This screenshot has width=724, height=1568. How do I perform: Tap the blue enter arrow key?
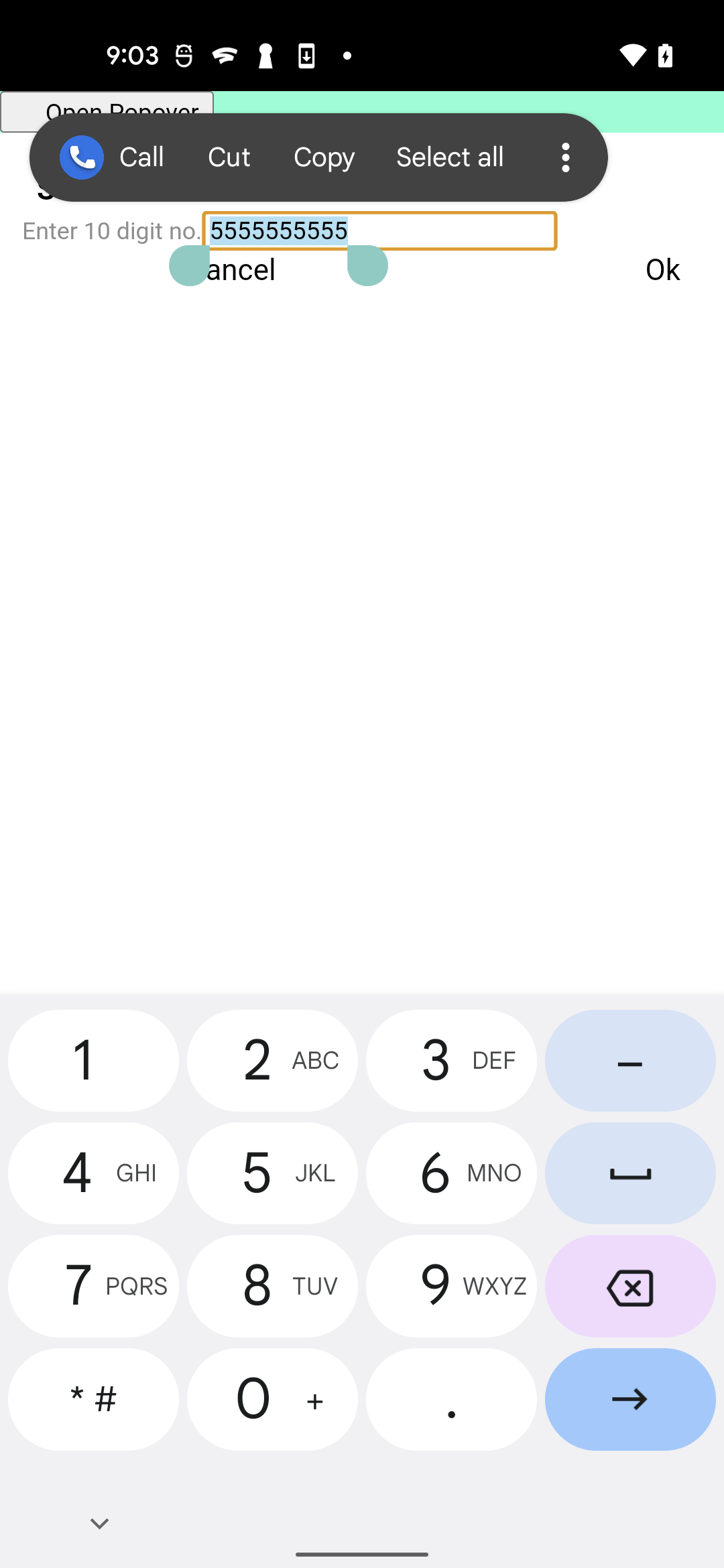click(629, 1399)
